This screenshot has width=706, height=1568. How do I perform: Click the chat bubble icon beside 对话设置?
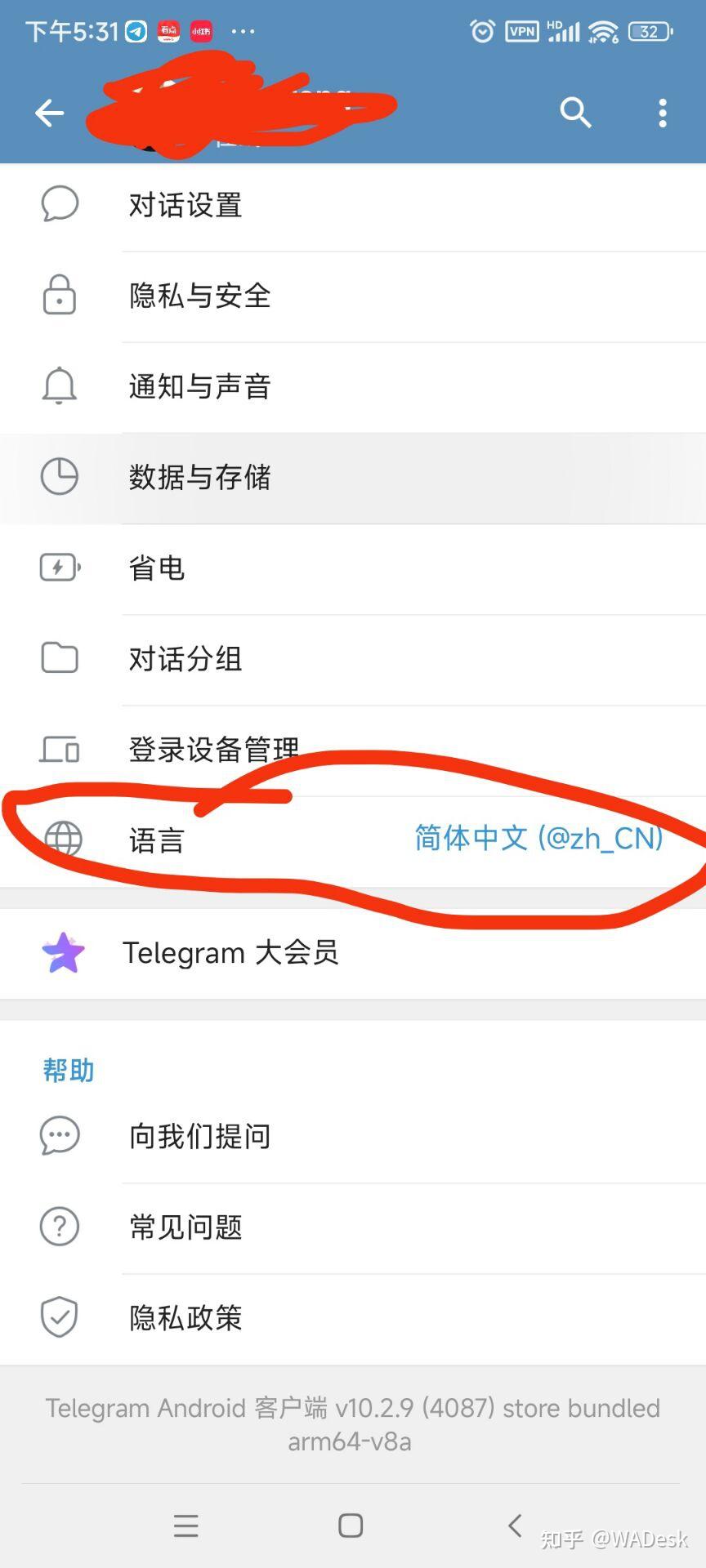[x=58, y=205]
